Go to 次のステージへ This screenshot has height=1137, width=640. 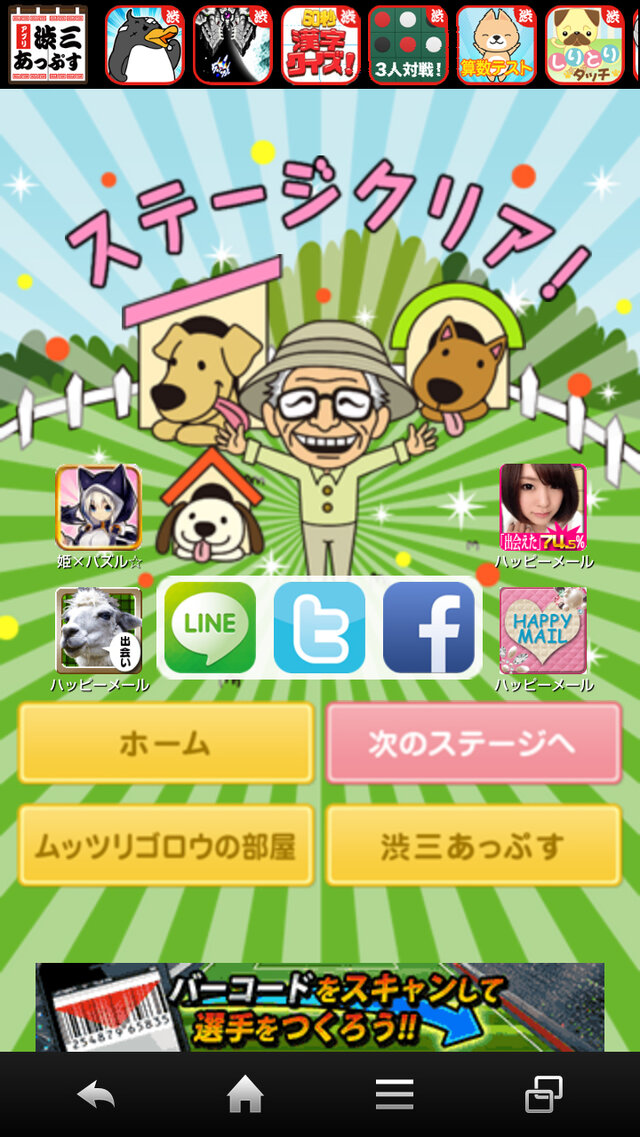(x=473, y=743)
